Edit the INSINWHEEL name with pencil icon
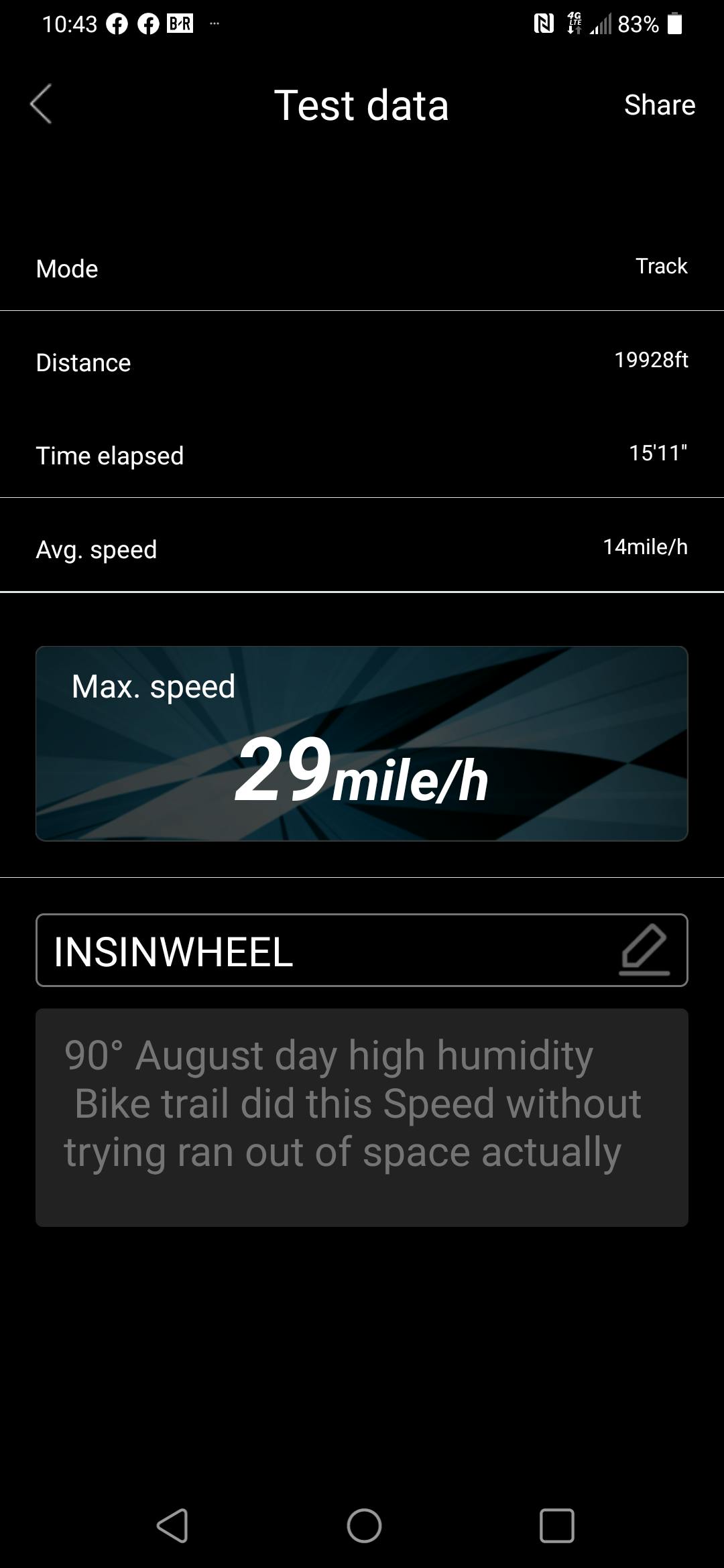This screenshot has height=1568, width=724. 644,950
